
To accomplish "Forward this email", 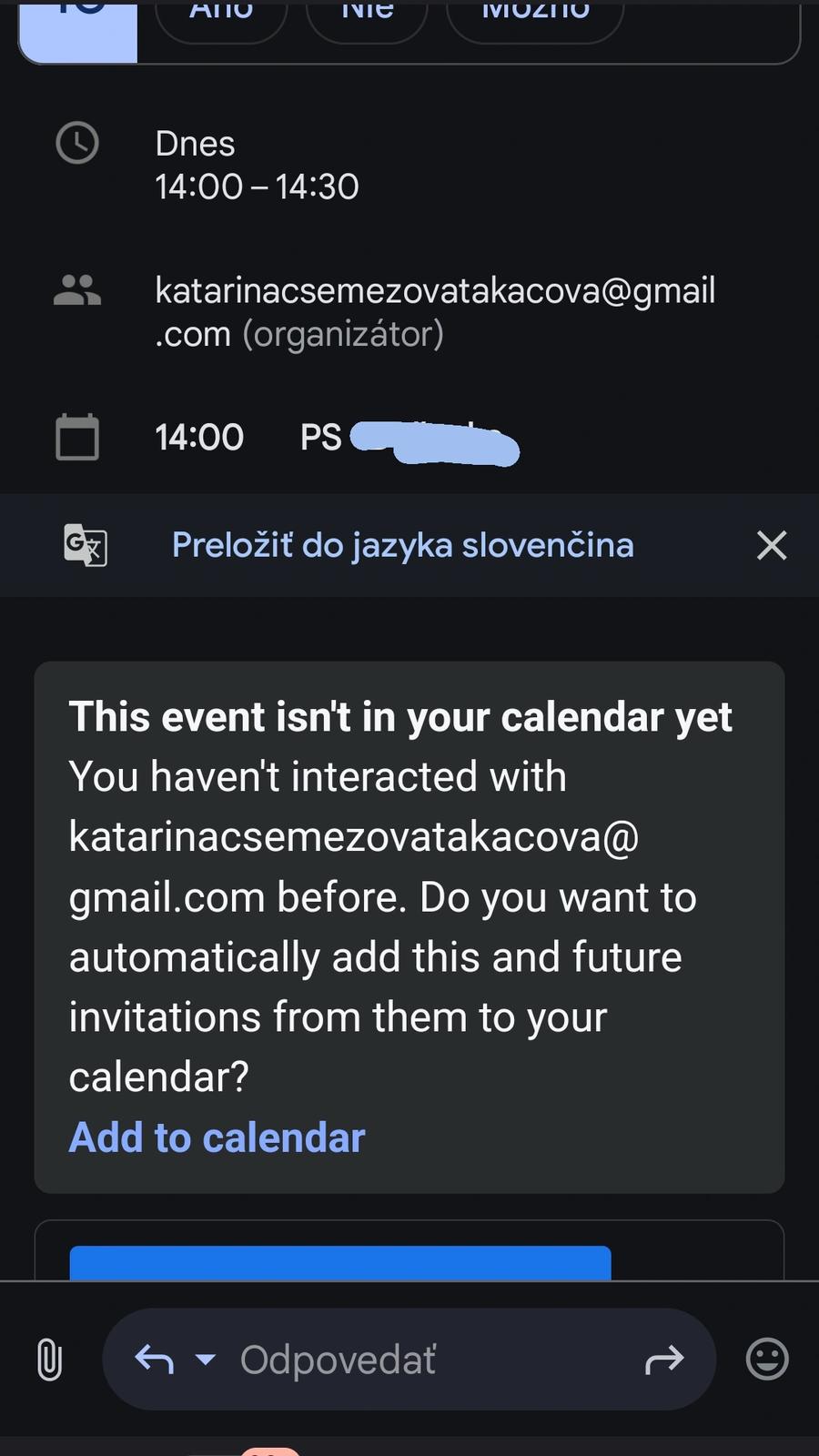I will pos(663,1360).
